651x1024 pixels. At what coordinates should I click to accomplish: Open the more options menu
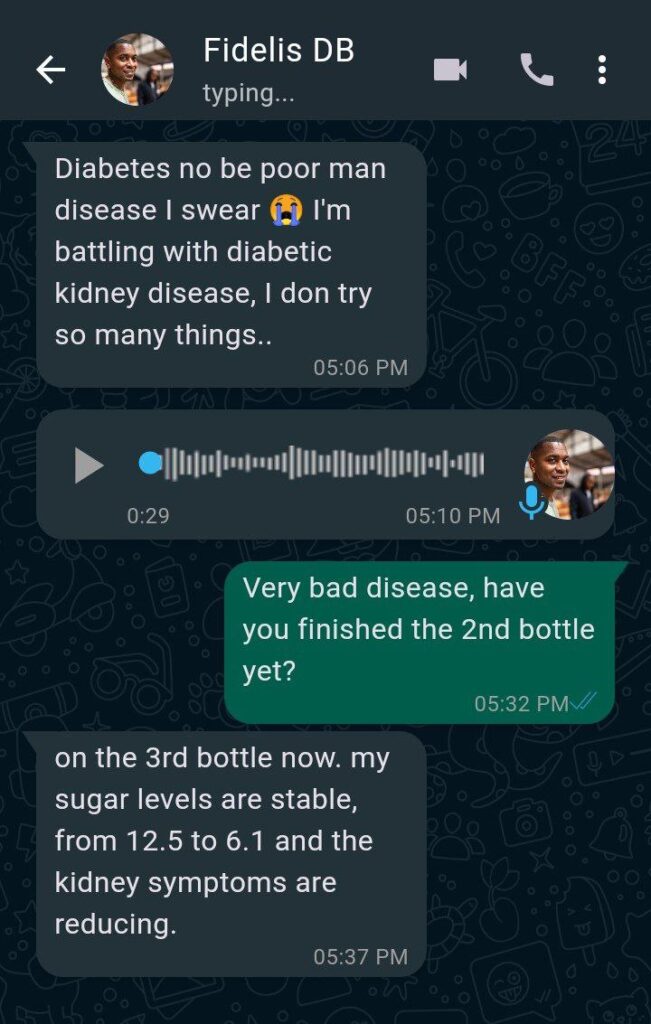[x=602, y=69]
